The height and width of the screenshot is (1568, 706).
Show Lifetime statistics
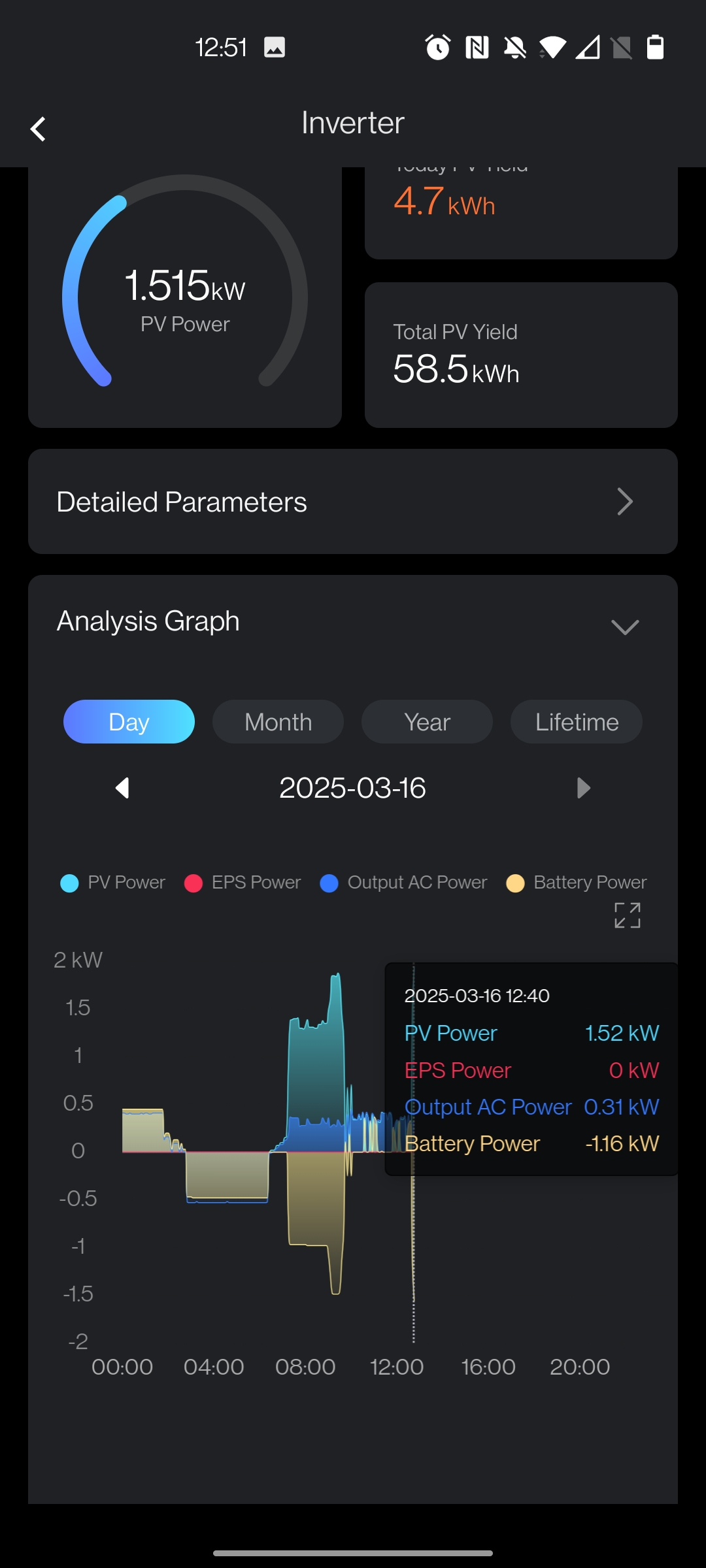(576, 722)
